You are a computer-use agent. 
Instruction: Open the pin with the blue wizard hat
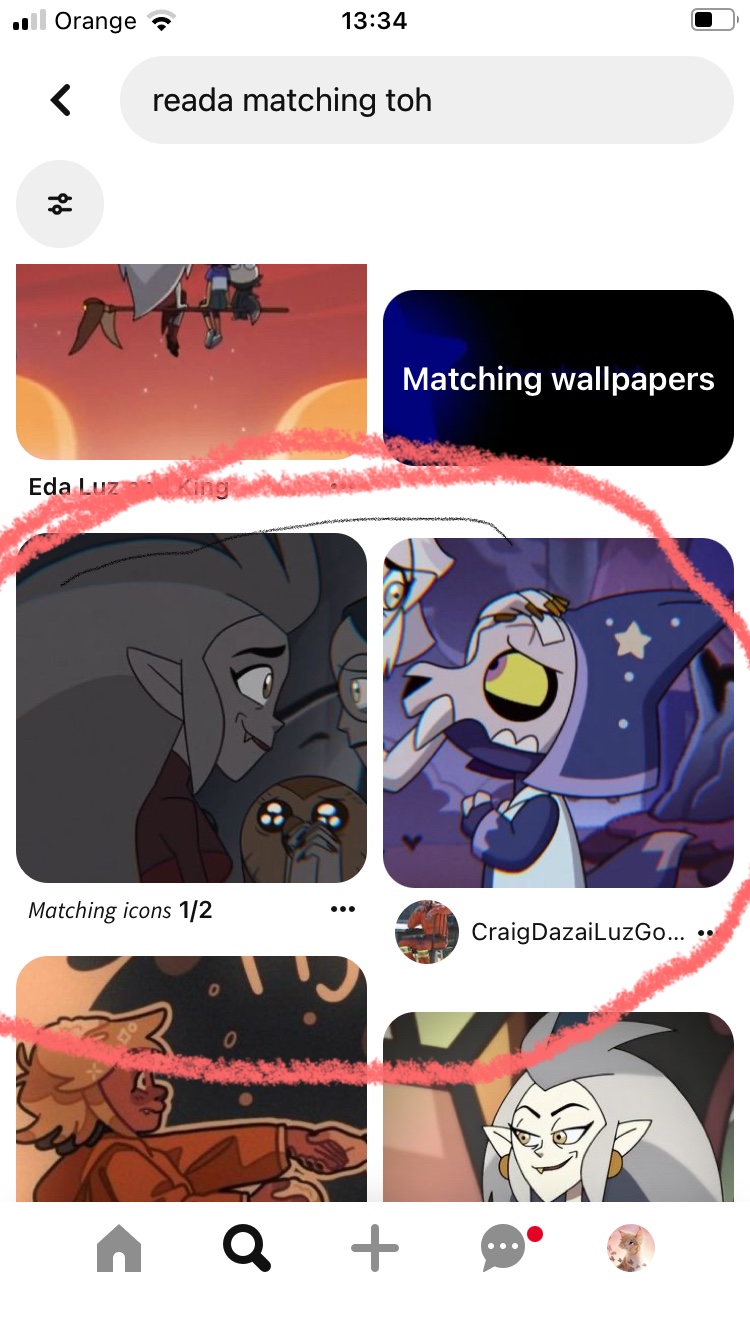coord(558,712)
